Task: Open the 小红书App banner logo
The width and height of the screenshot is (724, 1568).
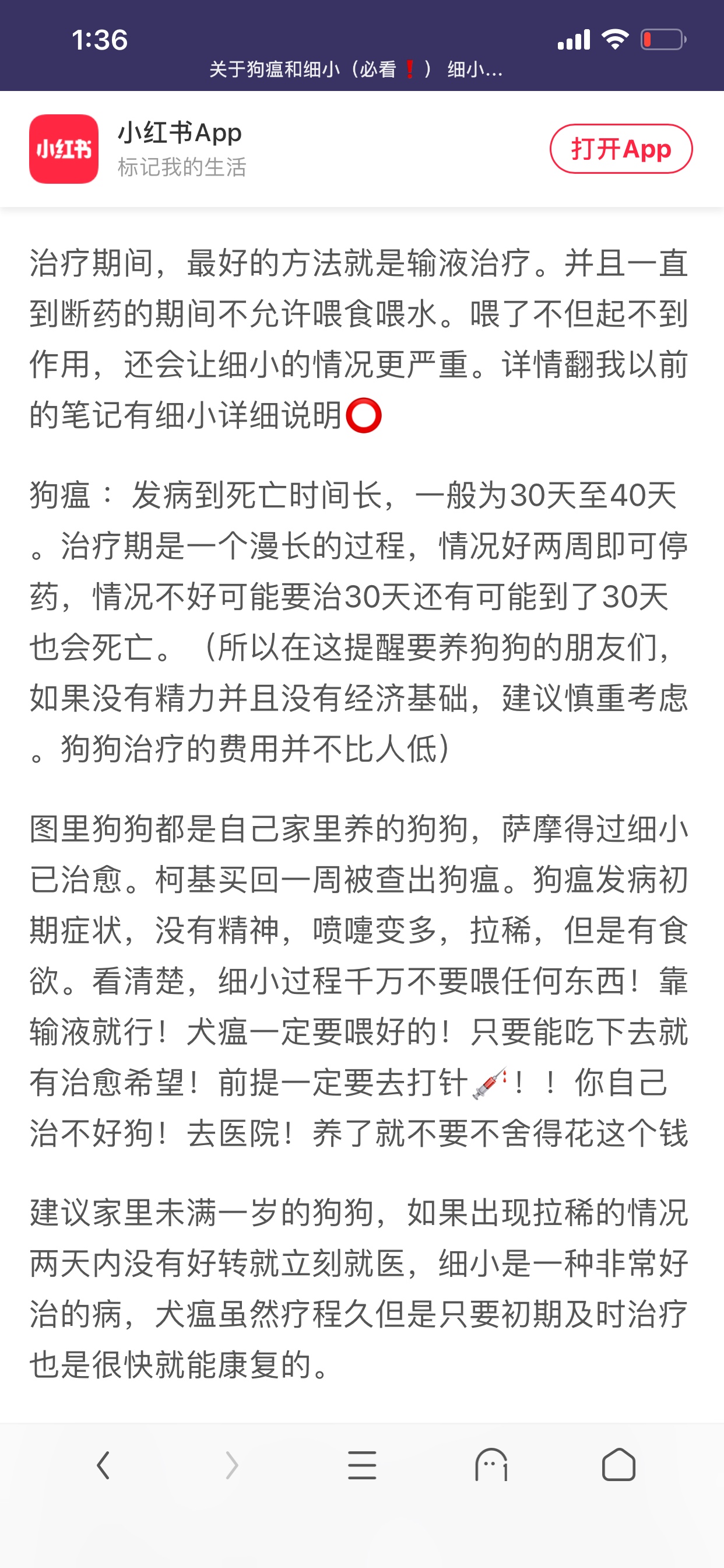Action: (64, 149)
